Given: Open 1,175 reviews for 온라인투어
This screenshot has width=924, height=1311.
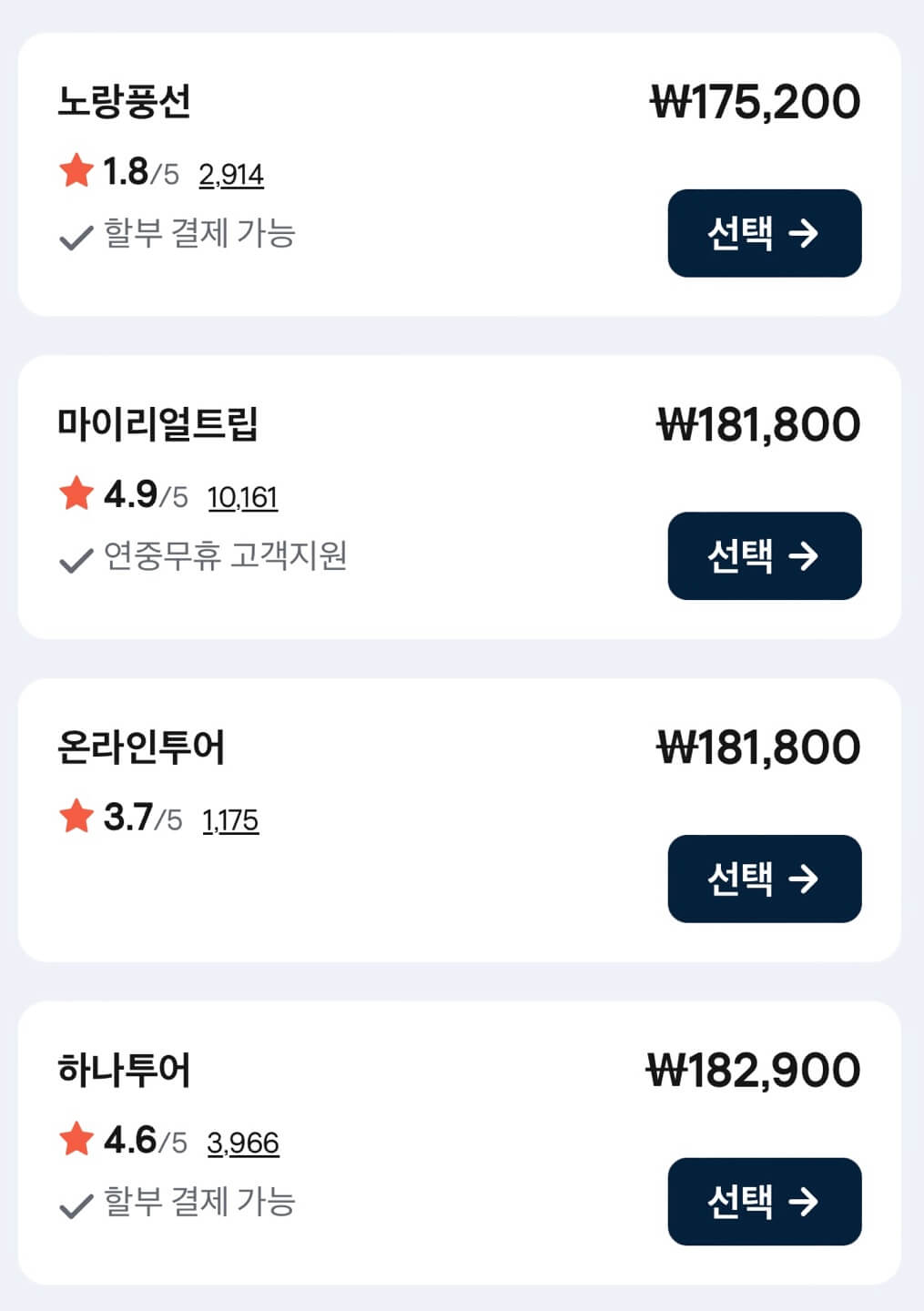Looking at the screenshot, I should click(229, 821).
